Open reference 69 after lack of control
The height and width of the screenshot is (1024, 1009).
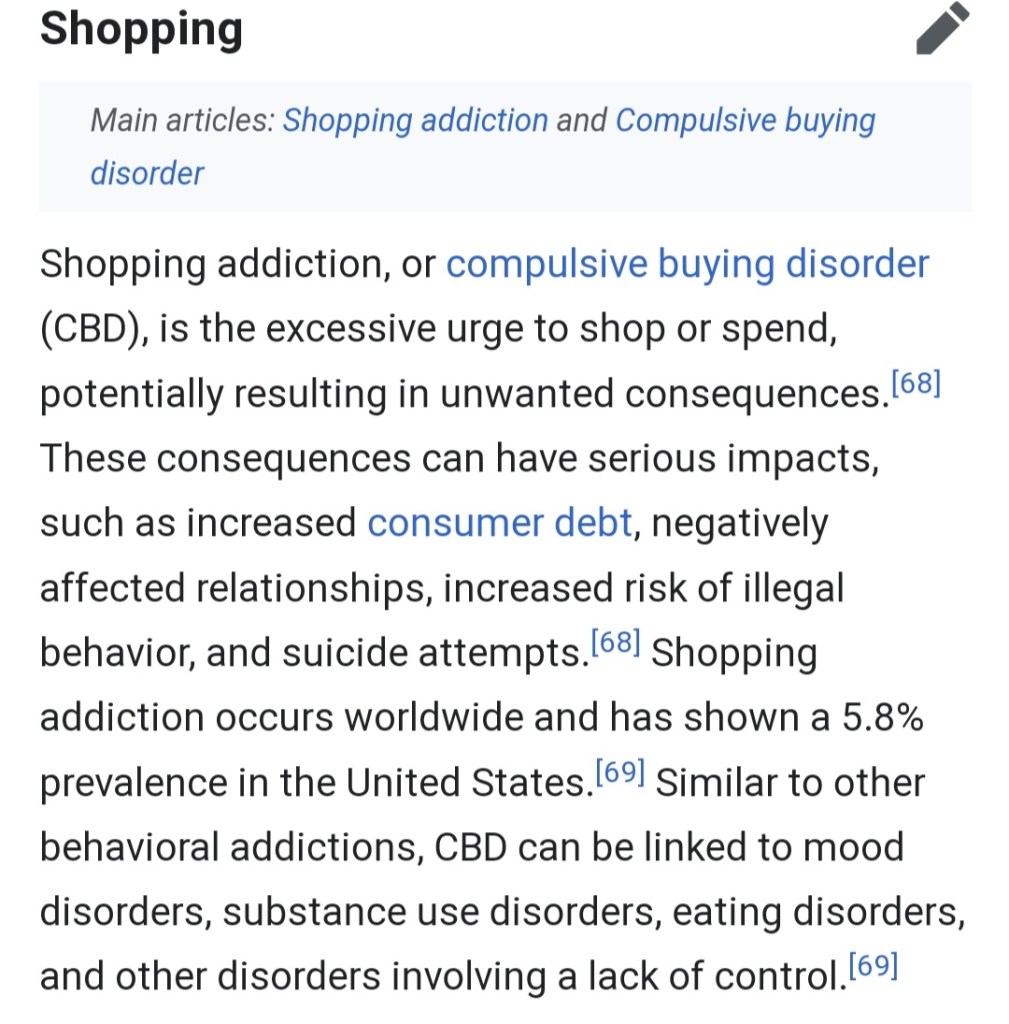(x=872, y=966)
